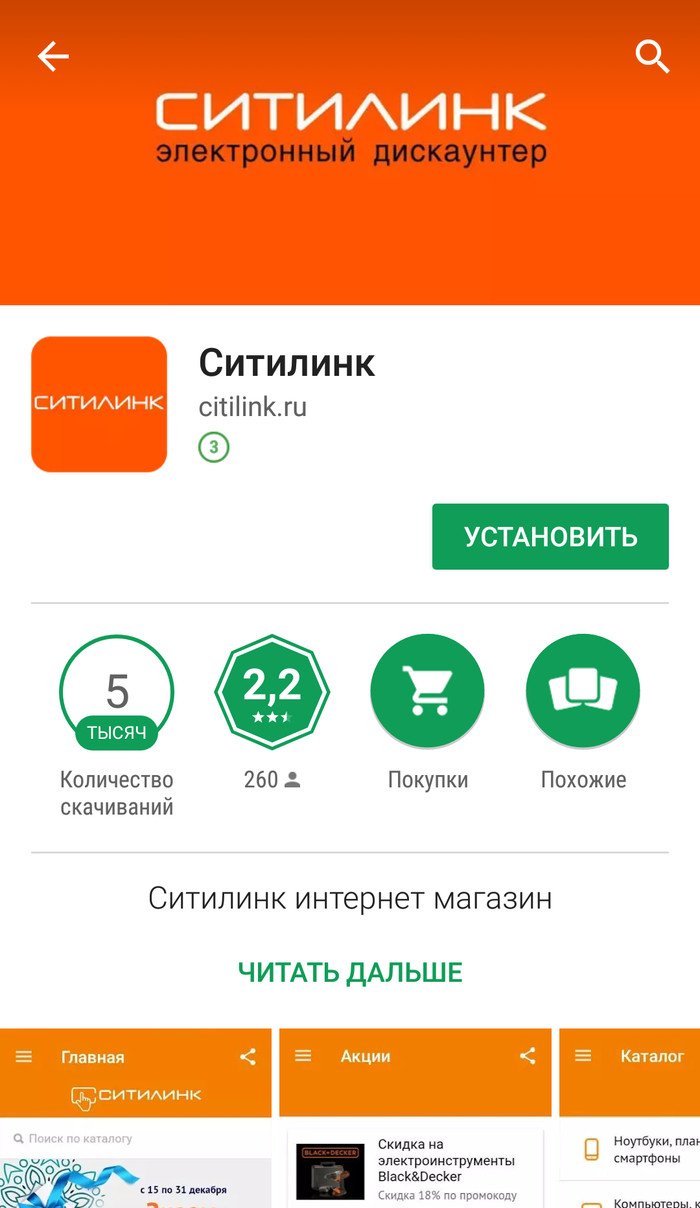The image size is (700, 1208).
Task: Go back using the top-left arrow
Action: point(53,57)
